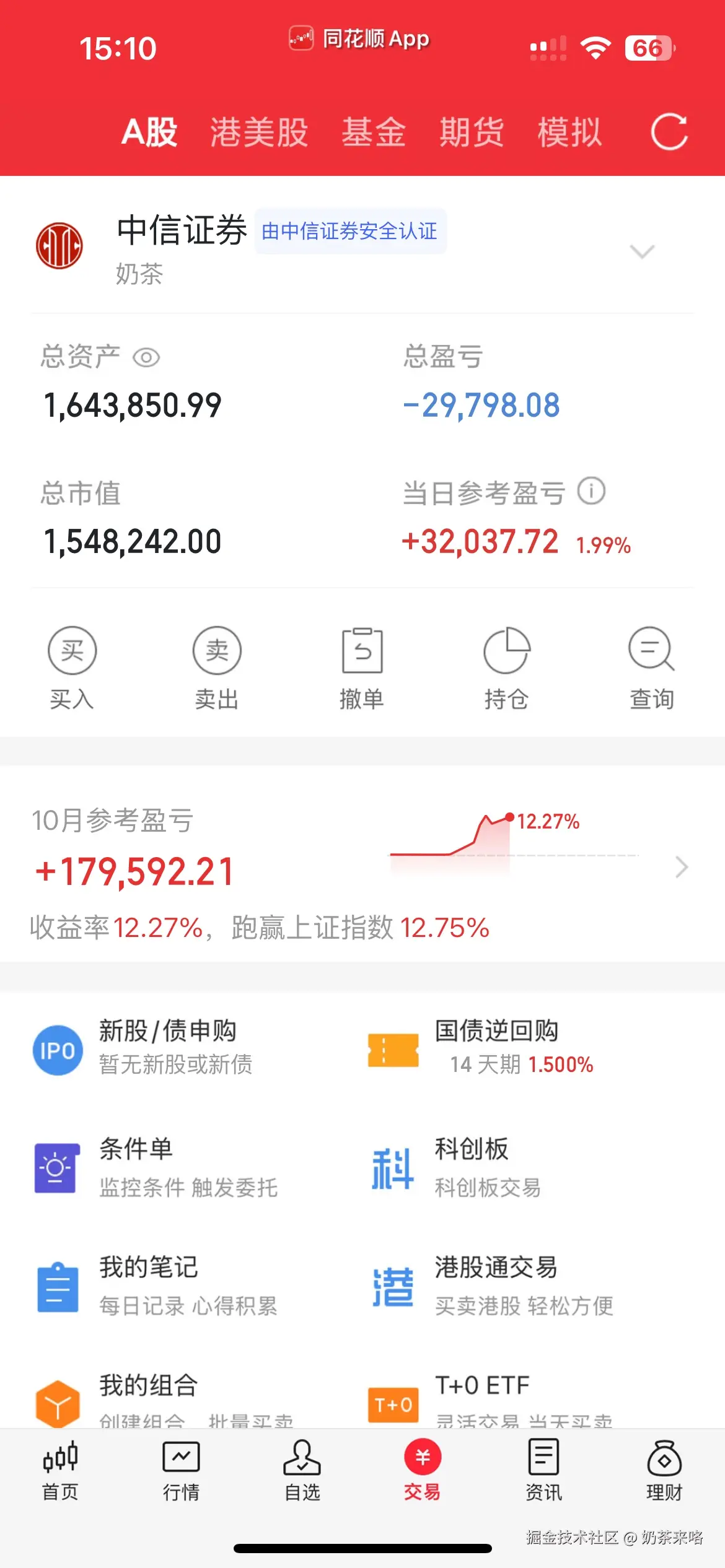Viewport: 725px width, 1568px height.
Task: Open the 查询 query icon
Action: pyautogui.click(x=651, y=651)
